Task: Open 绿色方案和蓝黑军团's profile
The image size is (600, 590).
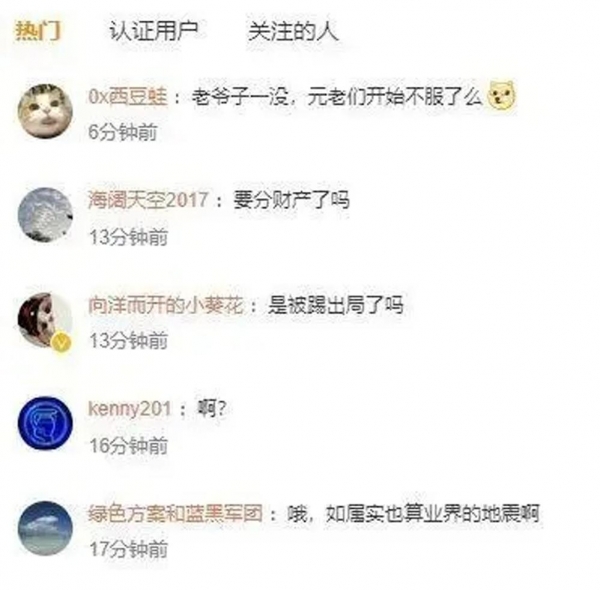Action: [174, 513]
